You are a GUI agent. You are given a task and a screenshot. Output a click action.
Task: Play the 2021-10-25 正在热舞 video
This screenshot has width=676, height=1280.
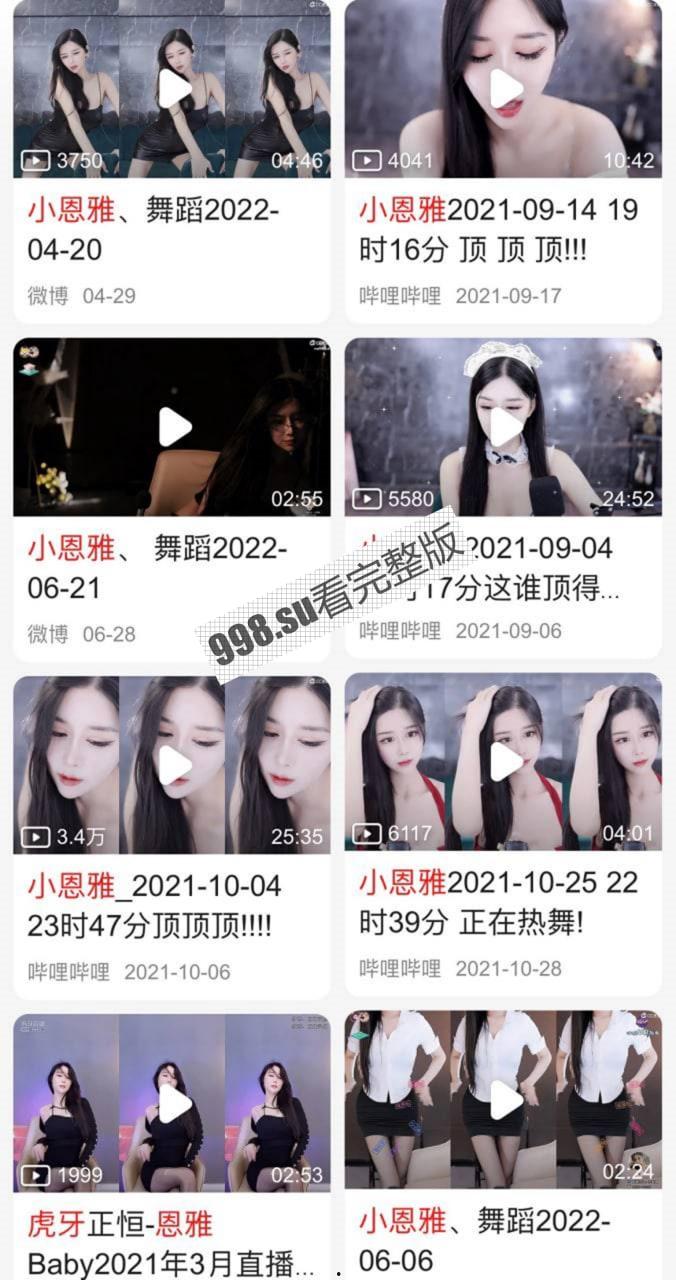pyautogui.click(x=506, y=764)
